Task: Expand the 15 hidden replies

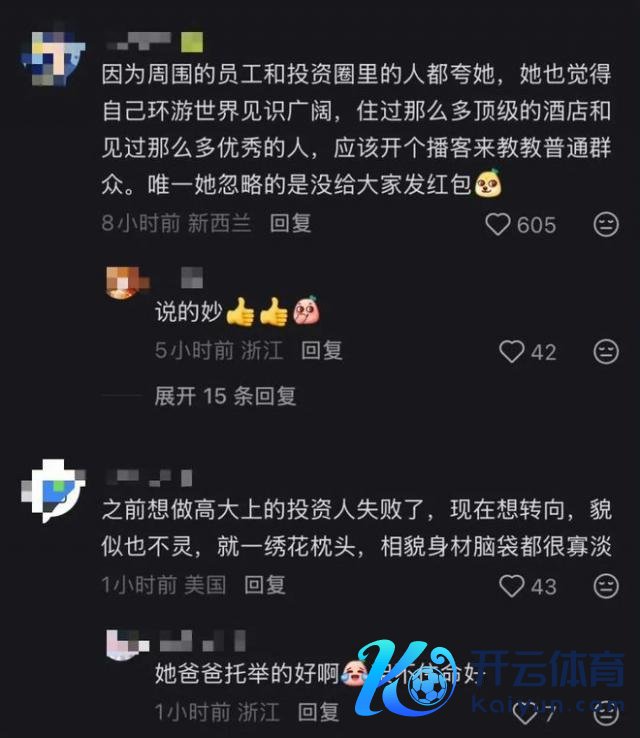Action: [225, 396]
